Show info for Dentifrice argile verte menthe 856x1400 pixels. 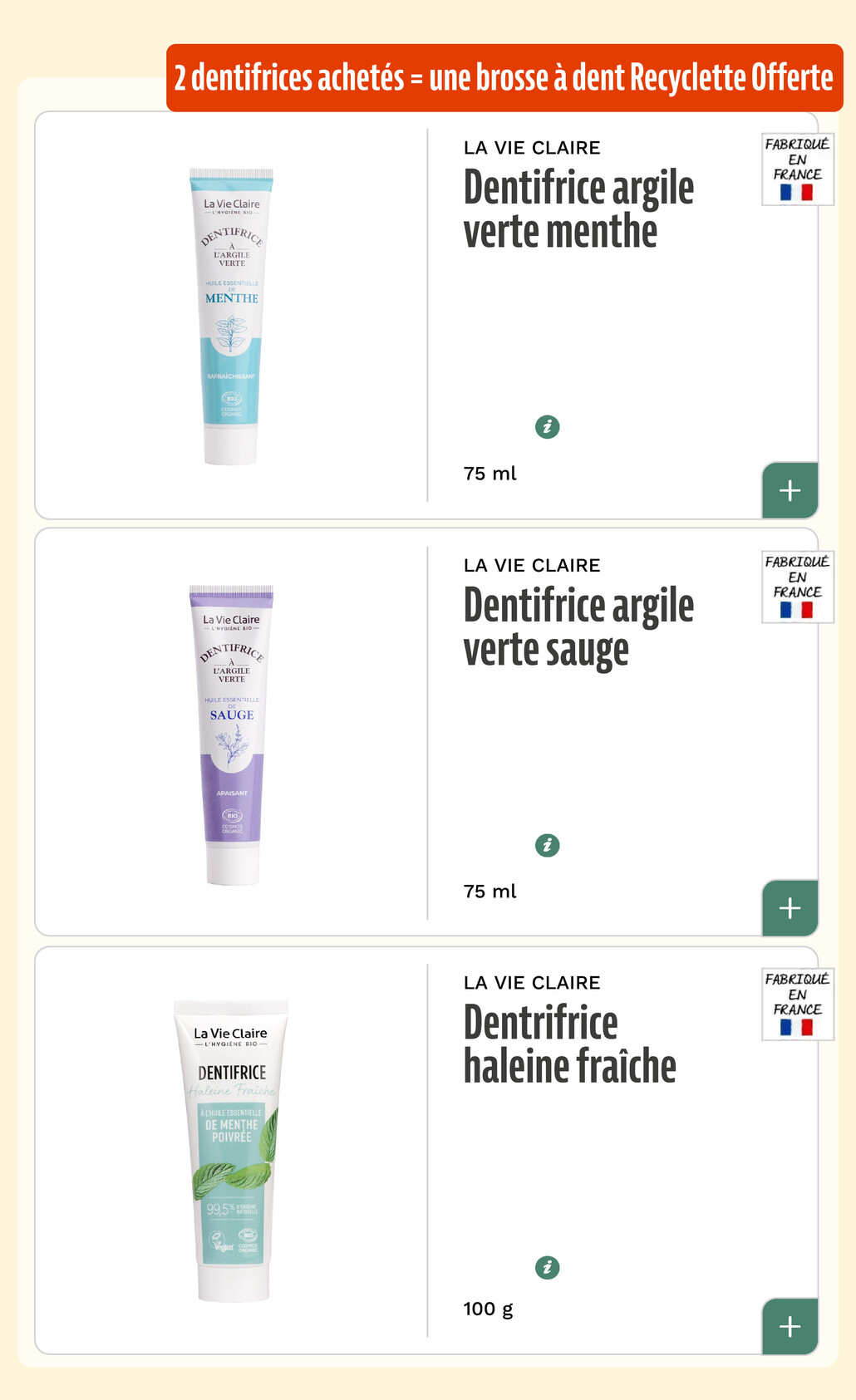click(547, 427)
